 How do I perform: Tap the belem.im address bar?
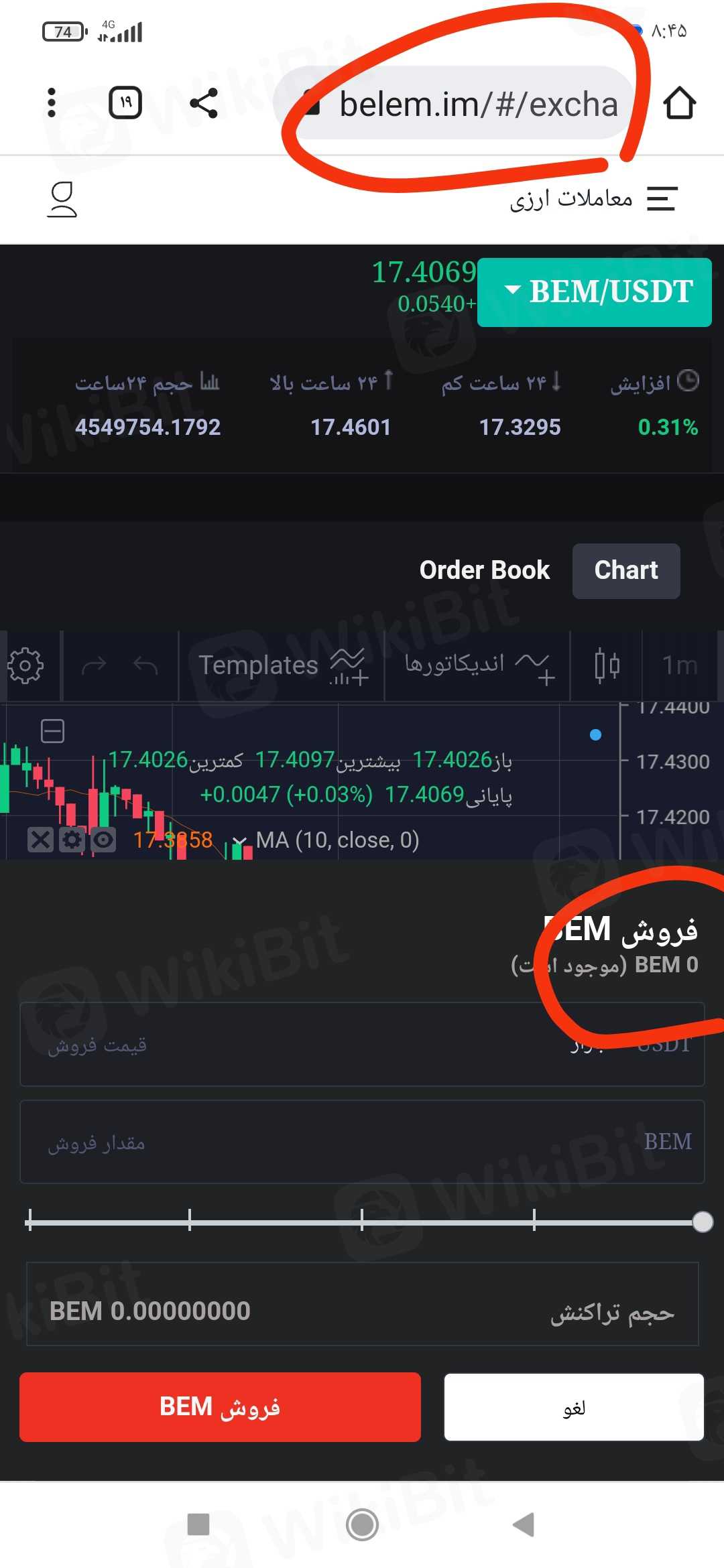(x=463, y=105)
